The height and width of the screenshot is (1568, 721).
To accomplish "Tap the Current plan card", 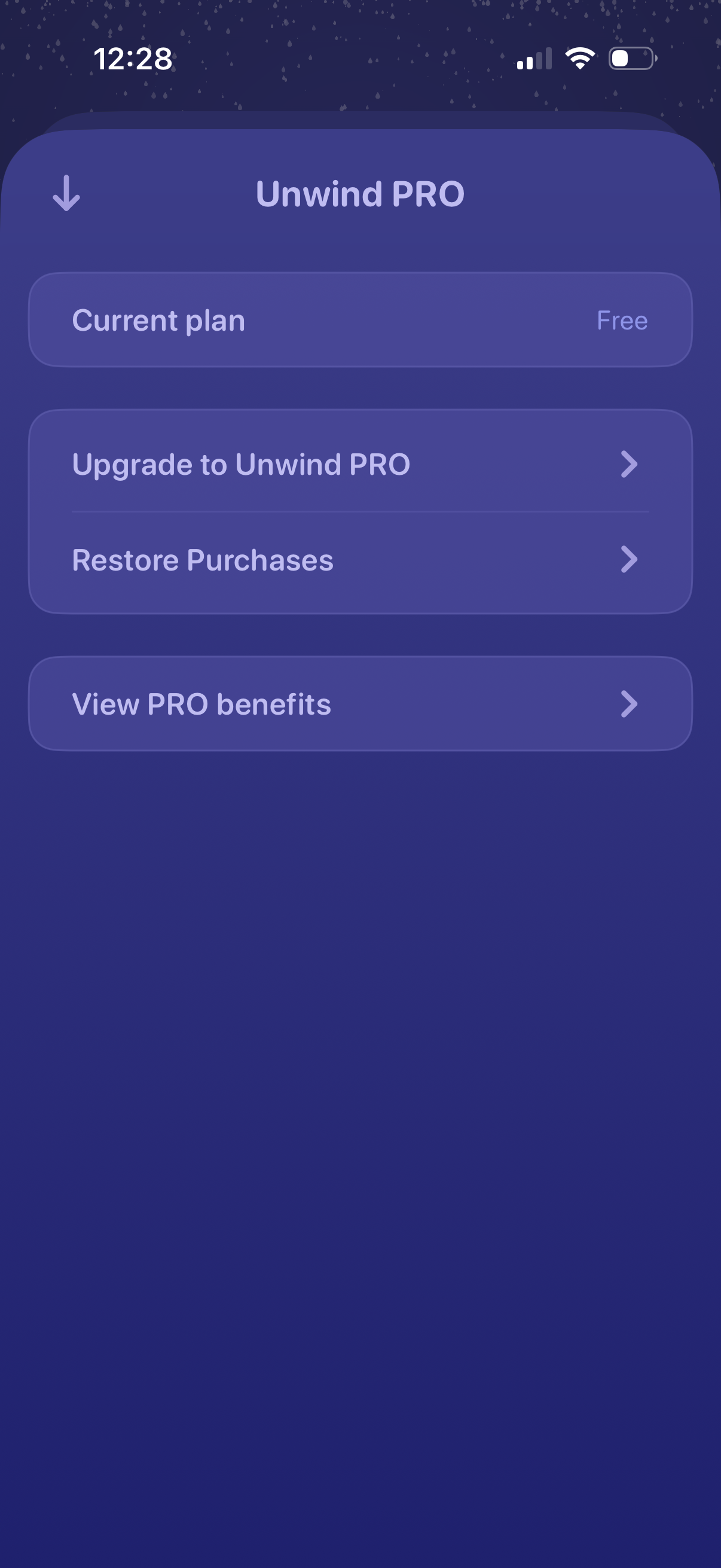I will tap(360, 319).
